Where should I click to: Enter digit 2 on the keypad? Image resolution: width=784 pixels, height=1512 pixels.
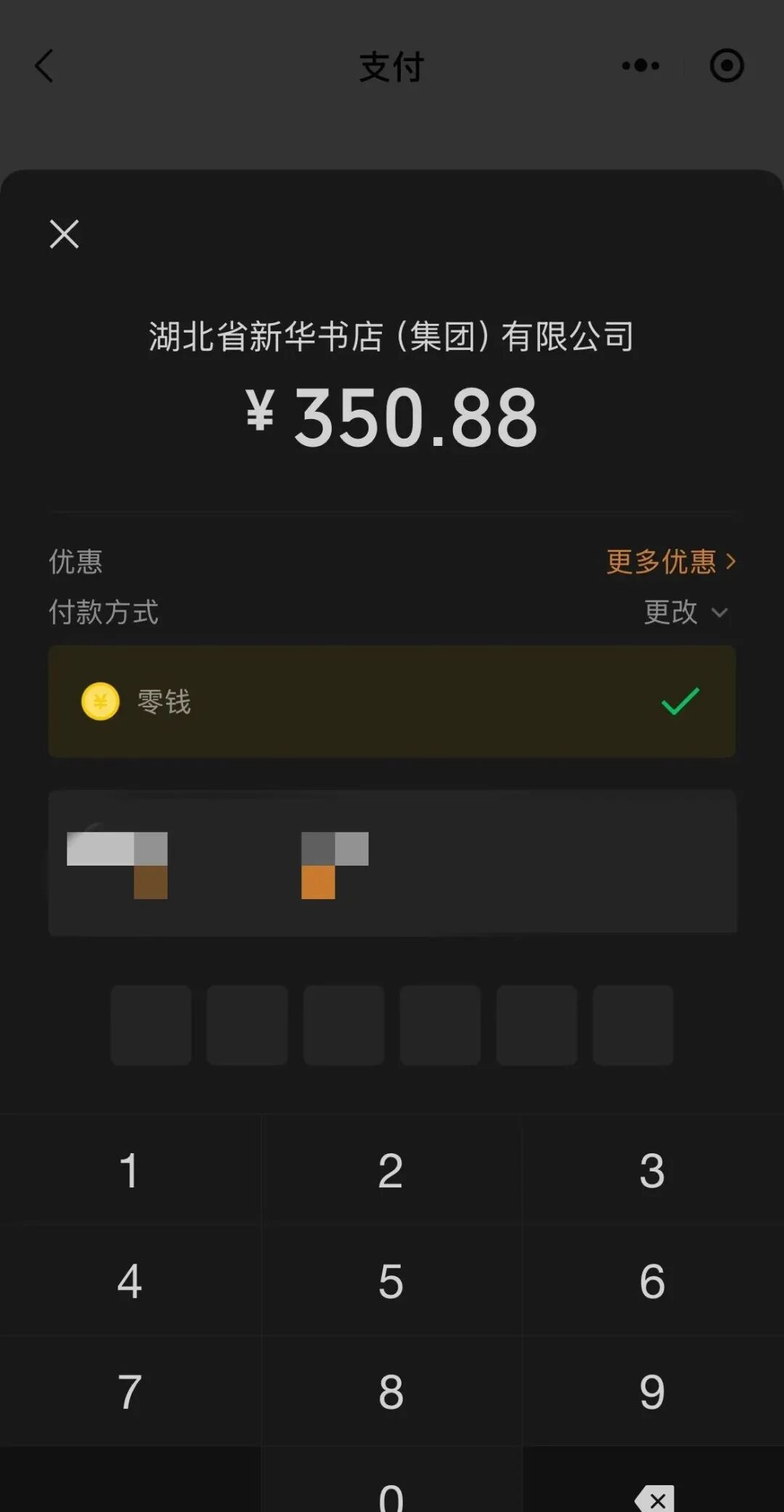point(391,1171)
